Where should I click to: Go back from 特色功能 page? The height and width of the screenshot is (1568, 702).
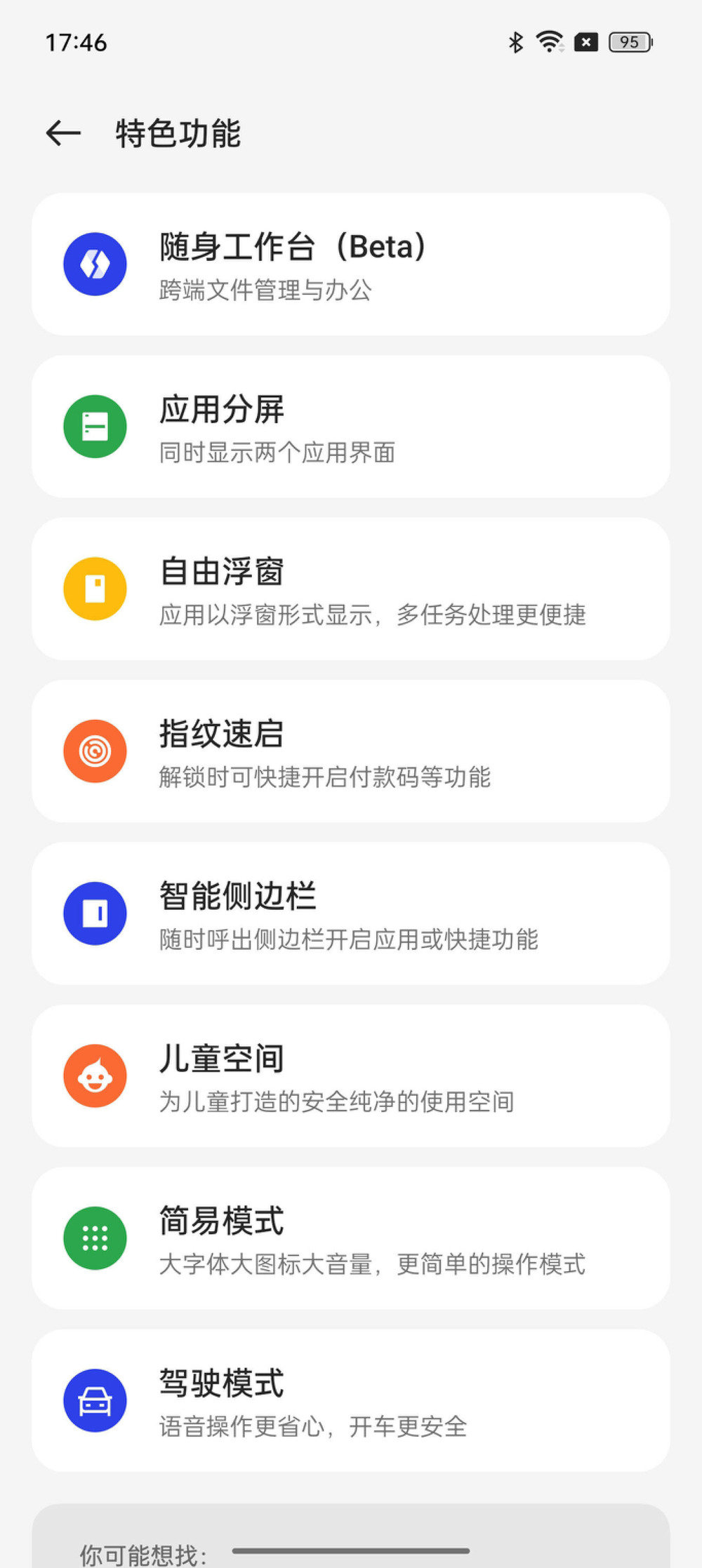64,133
